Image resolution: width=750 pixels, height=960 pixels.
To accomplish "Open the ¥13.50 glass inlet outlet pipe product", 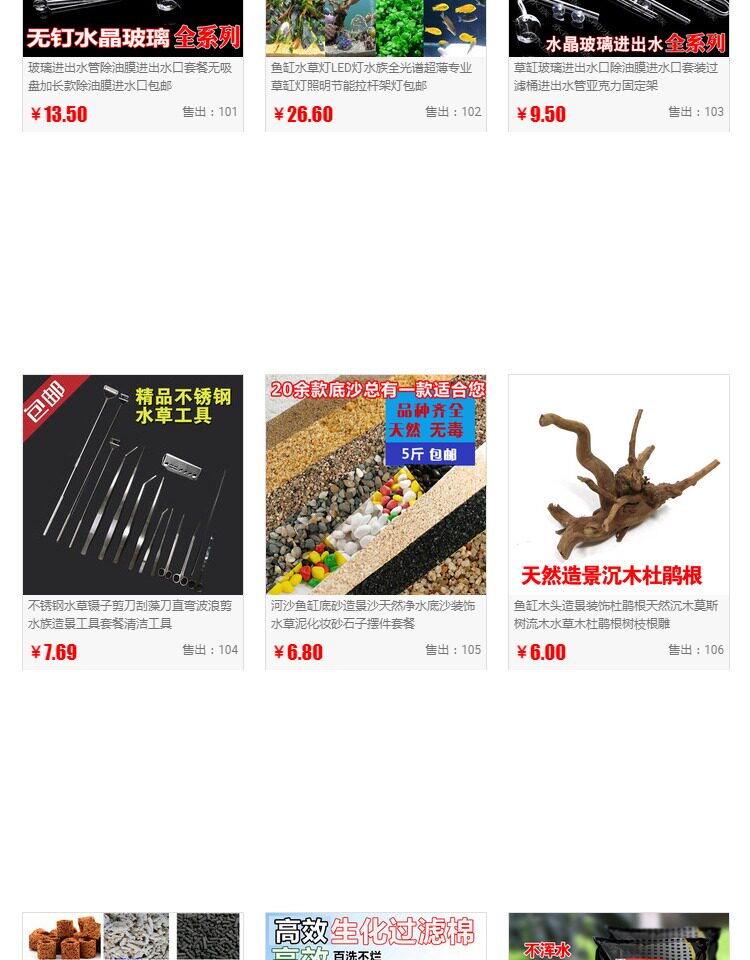I will (x=133, y=65).
